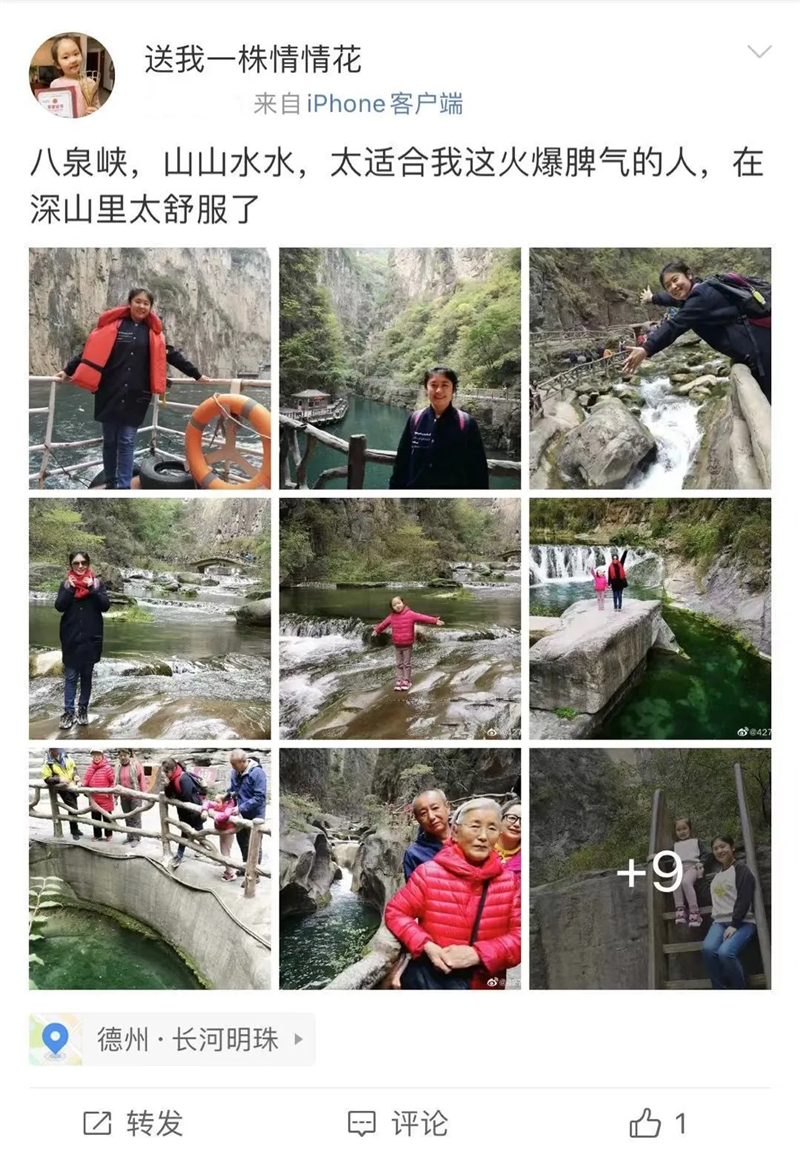This screenshot has width=800, height=1151.
Task: Open the username 送我一株情情花
Action: [x=252, y=60]
